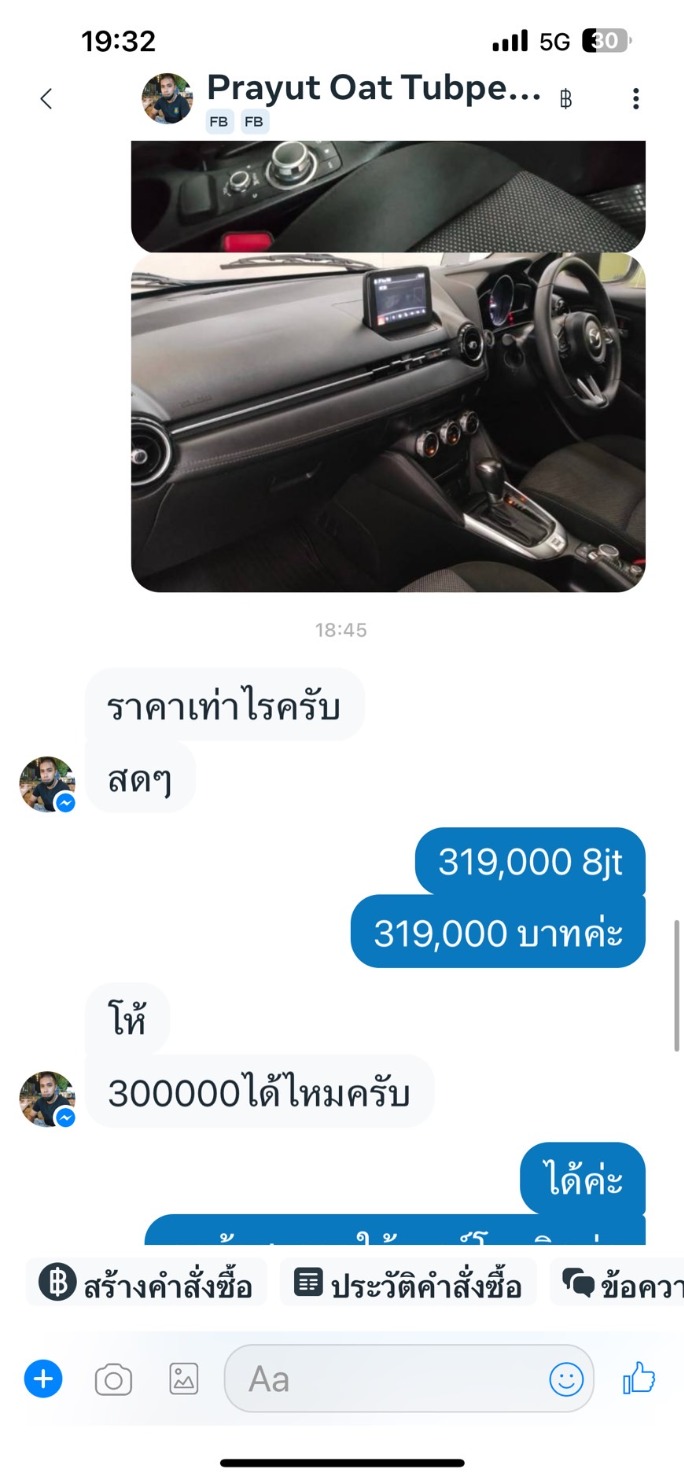Pick an image from gallery
The width and height of the screenshot is (684, 1480).
pos(183,1380)
